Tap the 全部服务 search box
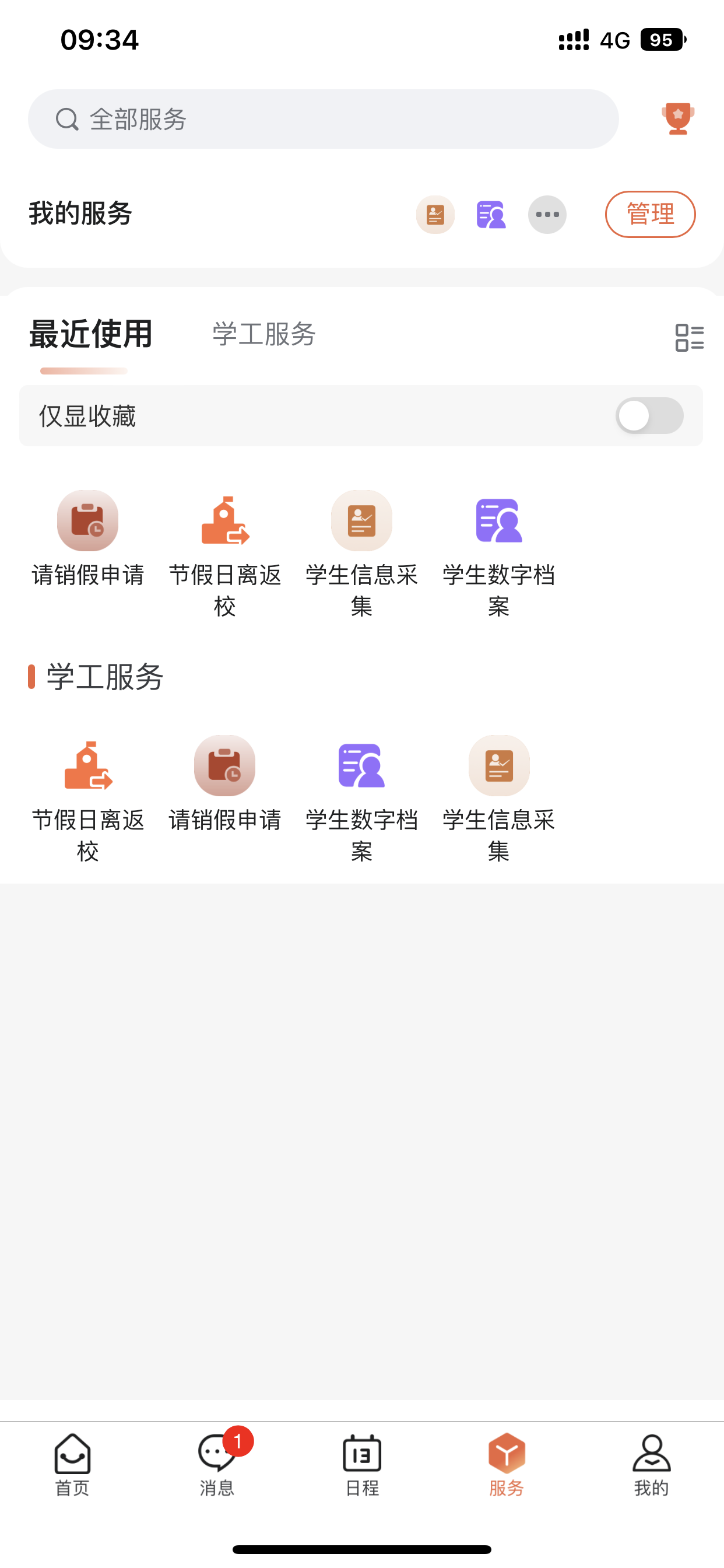724x1568 pixels. 323,118
